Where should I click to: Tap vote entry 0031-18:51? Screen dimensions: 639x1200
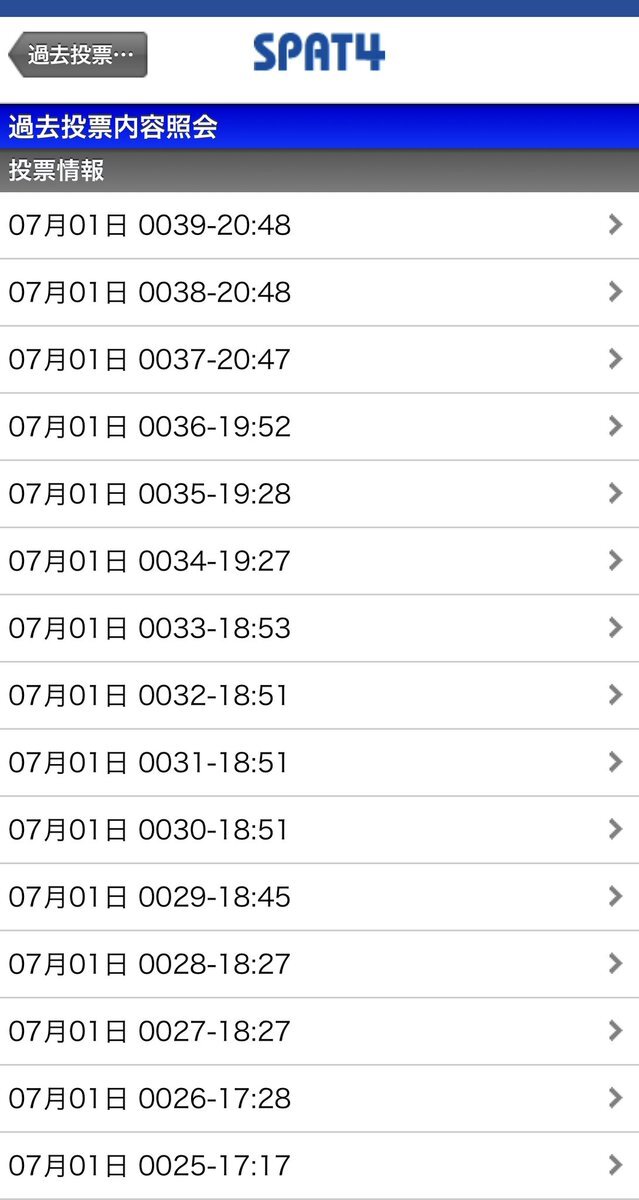click(x=319, y=762)
